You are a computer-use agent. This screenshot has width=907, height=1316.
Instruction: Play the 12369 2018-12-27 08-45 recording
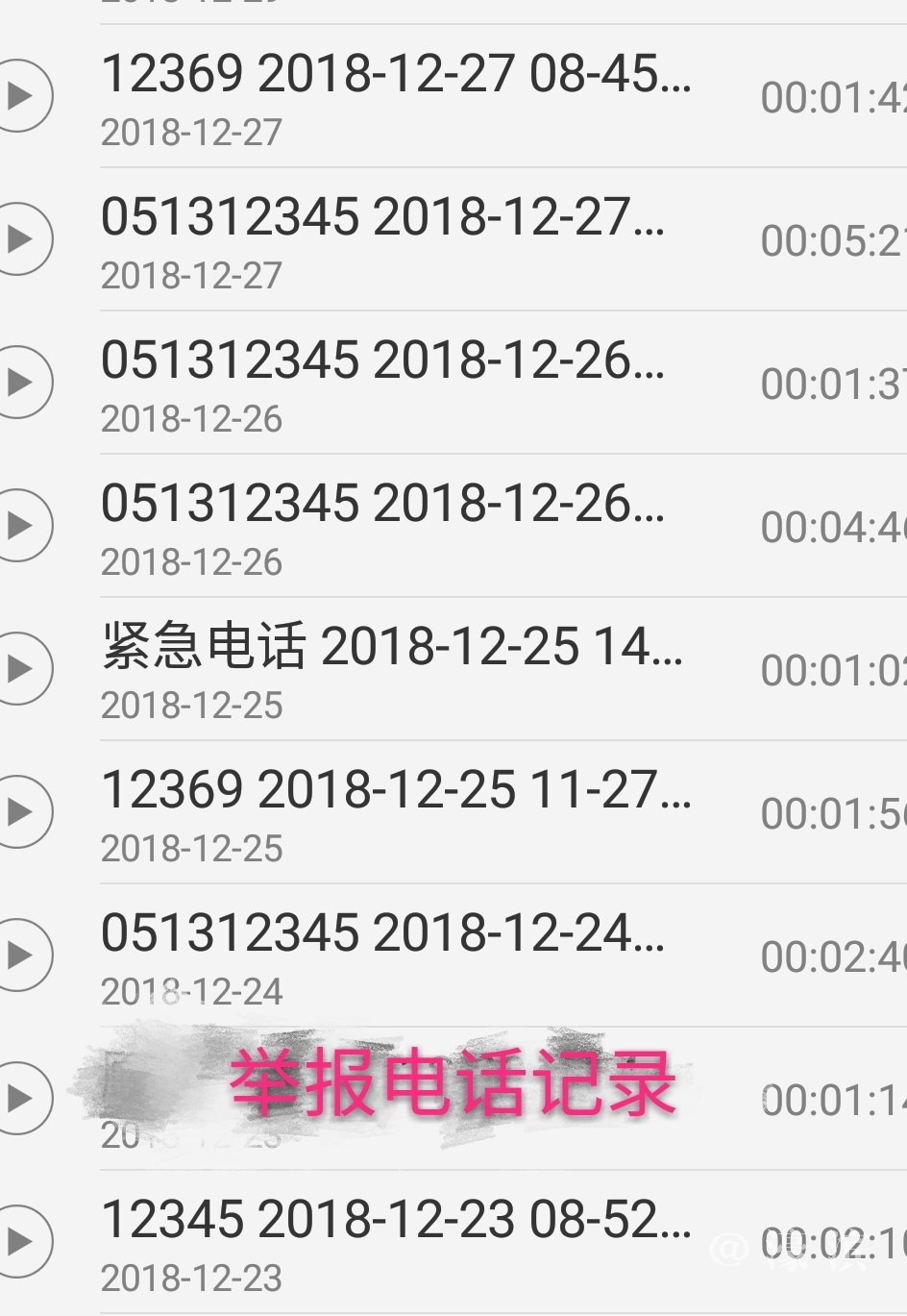pyautogui.click(x=21, y=95)
